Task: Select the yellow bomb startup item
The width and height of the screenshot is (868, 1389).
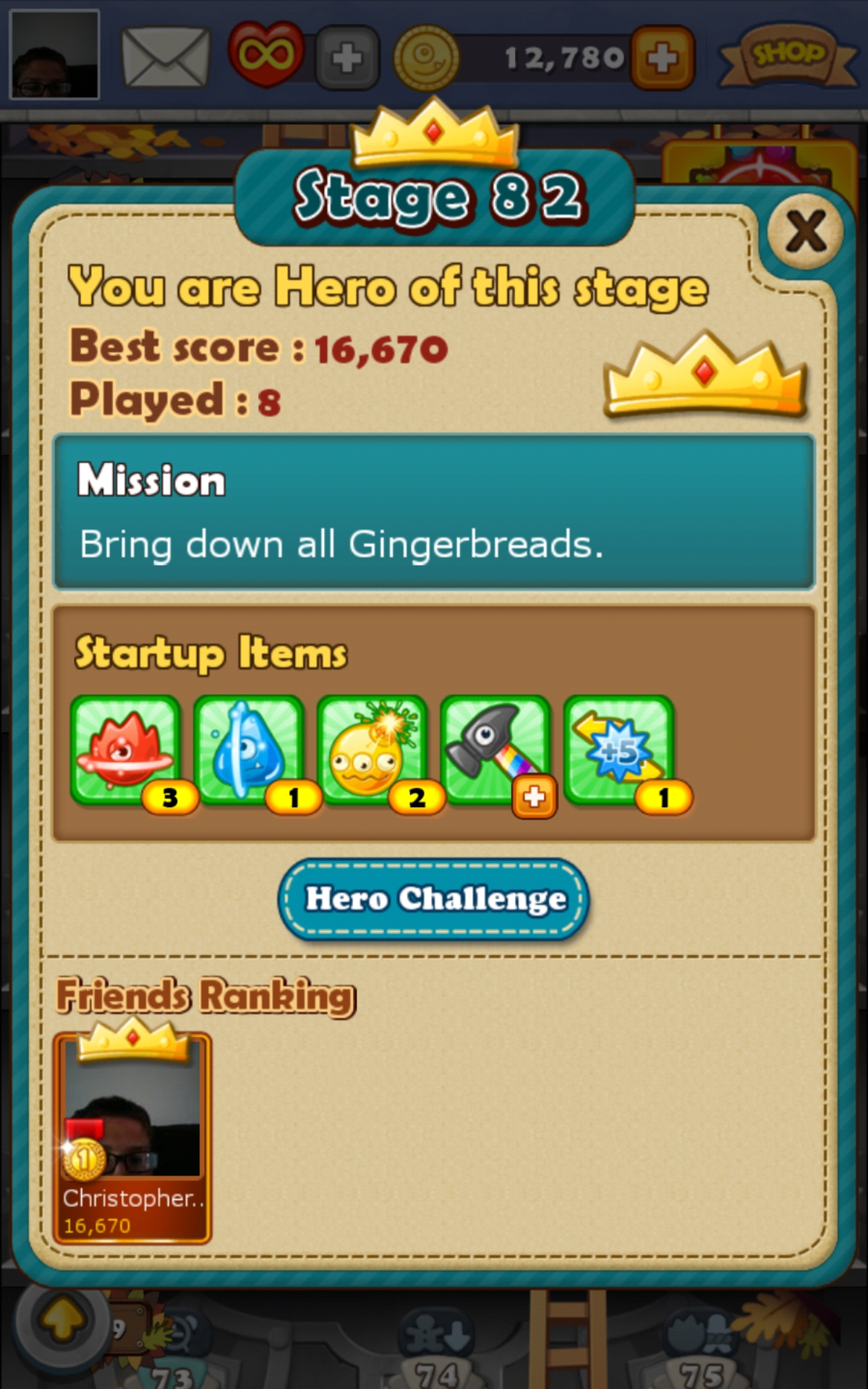Action: click(x=372, y=750)
